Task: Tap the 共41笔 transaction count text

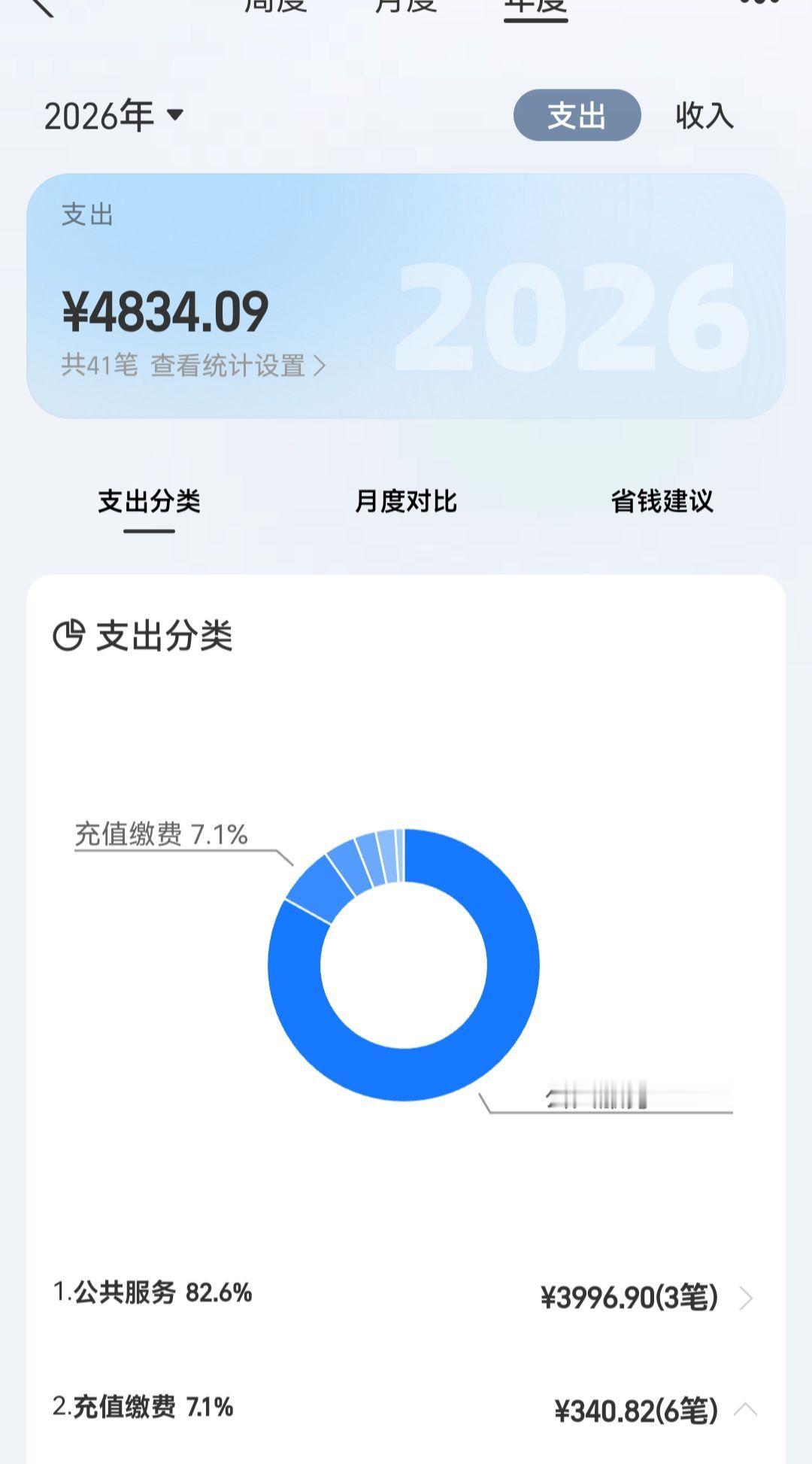Action: pos(98,363)
